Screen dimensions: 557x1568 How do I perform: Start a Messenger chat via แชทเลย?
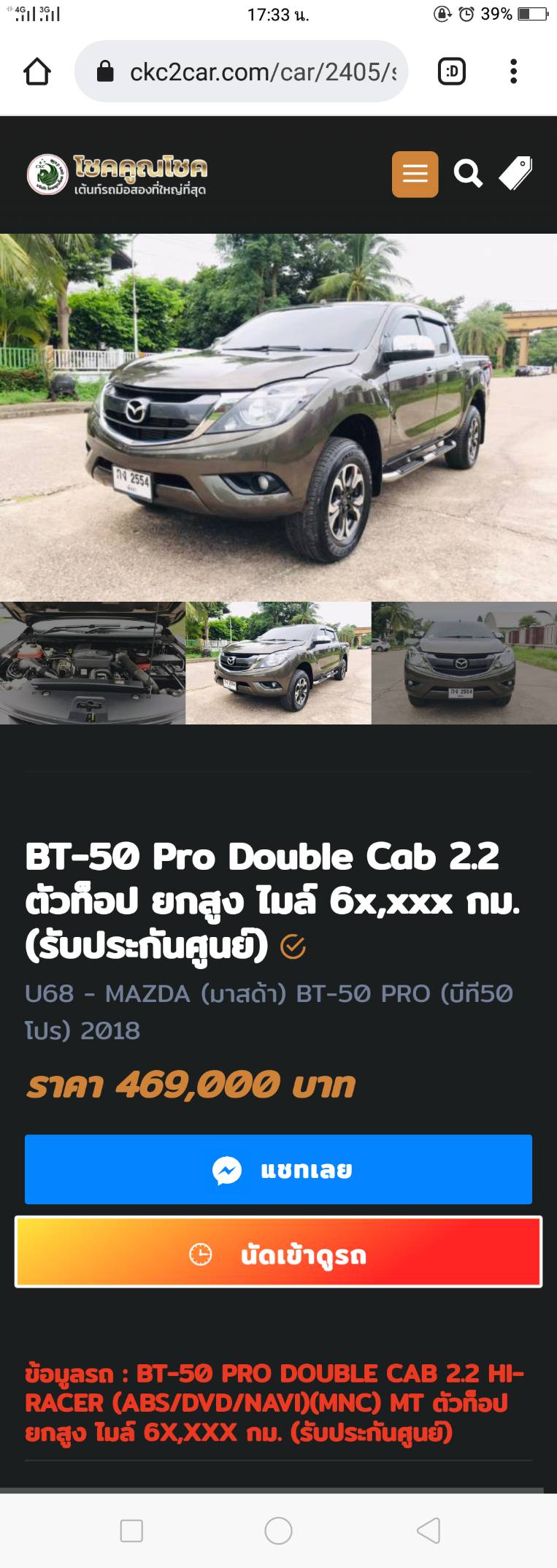(278, 1169)
